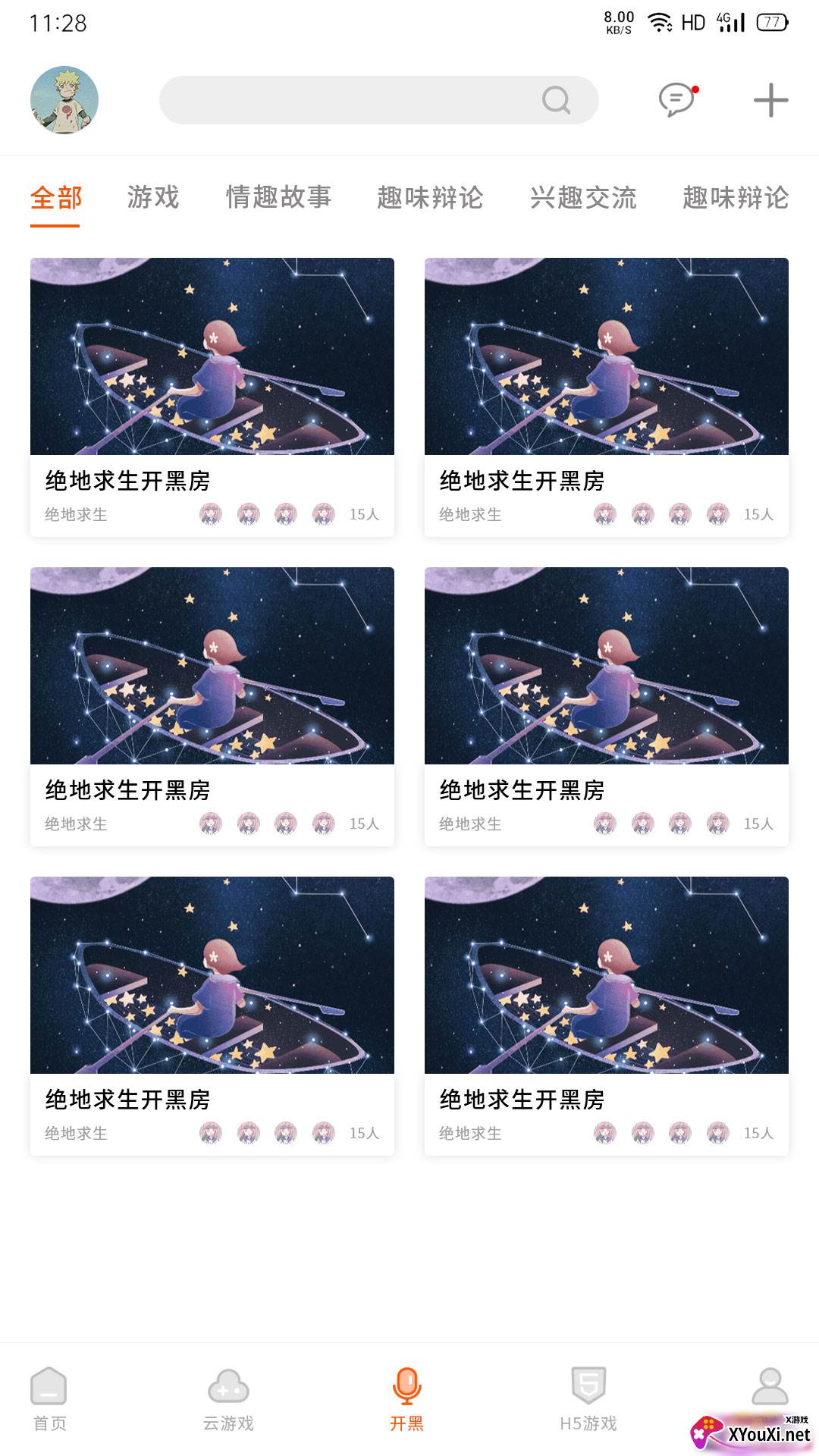Switch to the 情趣故事 tab
Screen dimensions: 819x1456
pyautogui.click(x=278, y=198)
